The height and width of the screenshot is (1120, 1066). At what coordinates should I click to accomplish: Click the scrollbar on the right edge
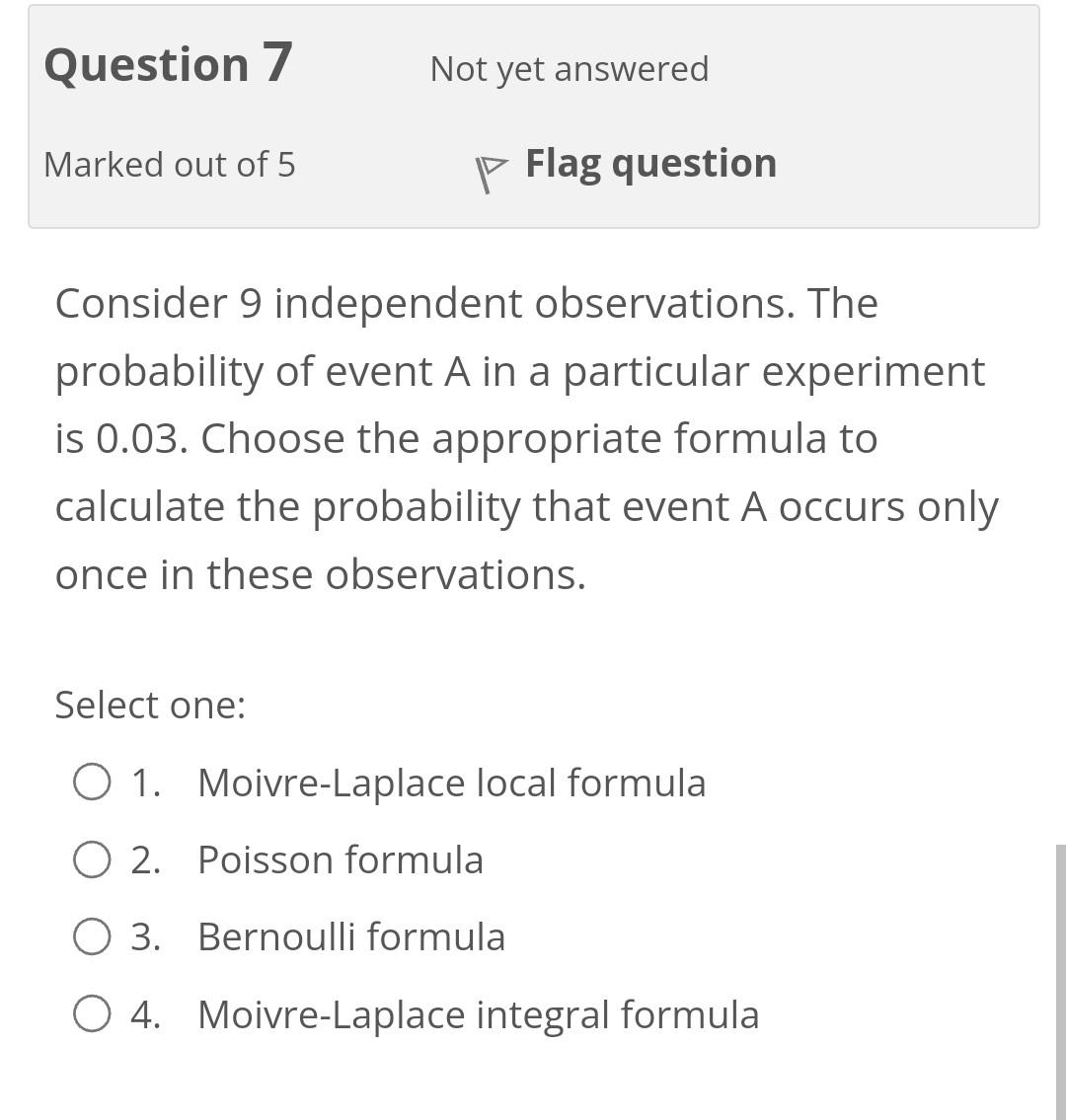point(1059,977)
